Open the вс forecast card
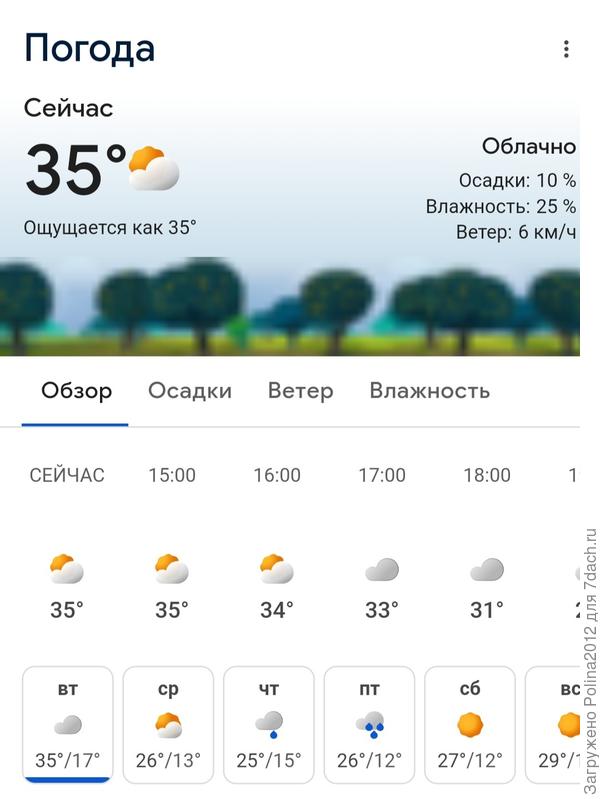 click(x=558, y=724)
